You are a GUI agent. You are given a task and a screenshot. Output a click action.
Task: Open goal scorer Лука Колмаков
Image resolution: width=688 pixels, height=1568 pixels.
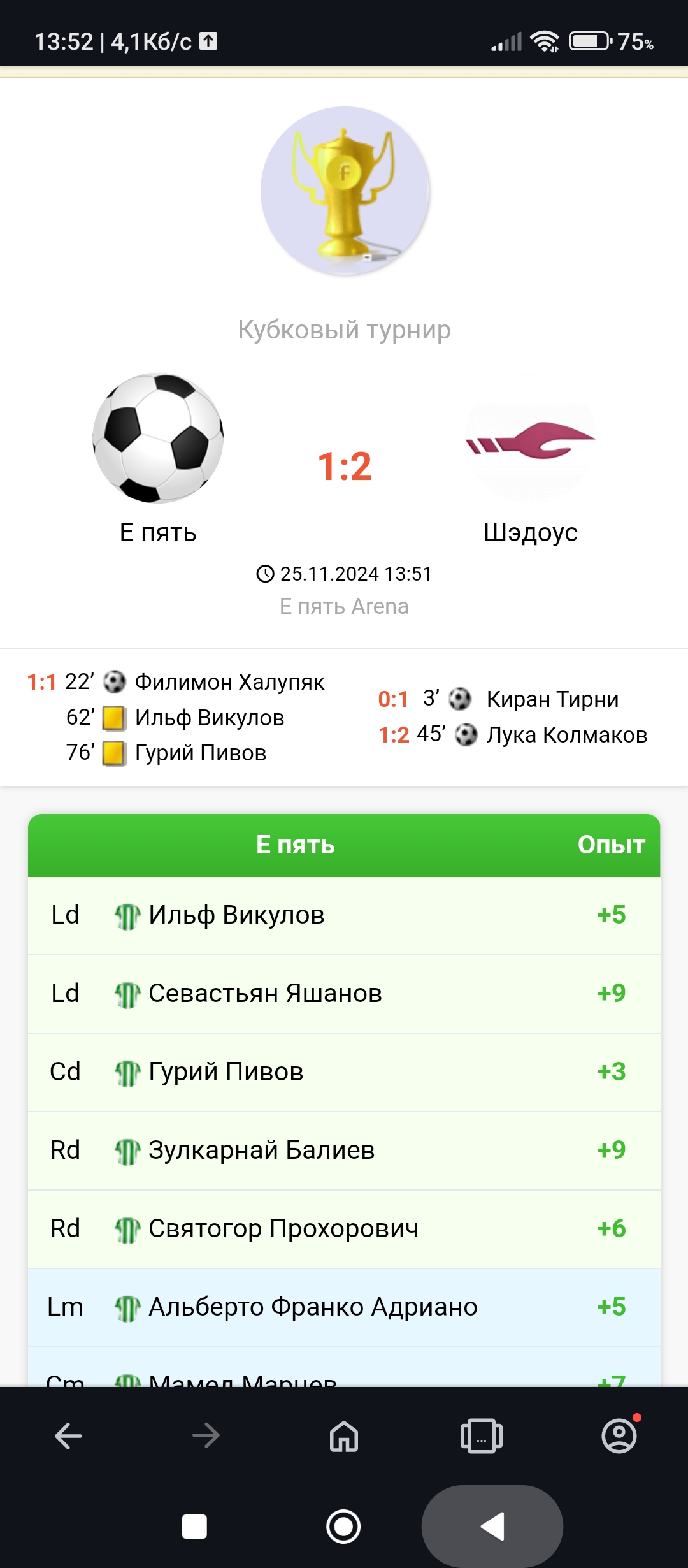[x=567, y=735]
